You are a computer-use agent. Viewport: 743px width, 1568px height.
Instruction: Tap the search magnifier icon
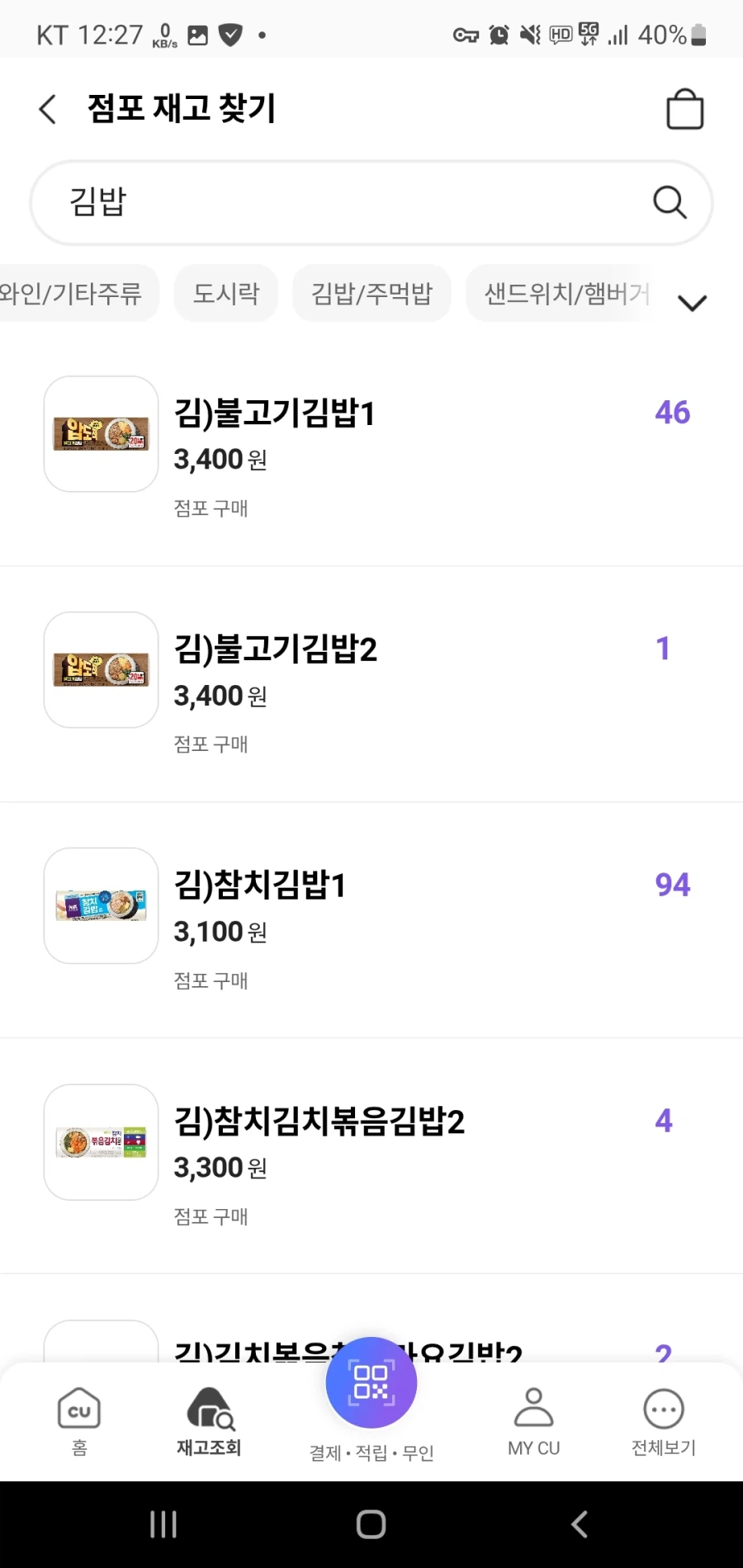click(669, 202)
